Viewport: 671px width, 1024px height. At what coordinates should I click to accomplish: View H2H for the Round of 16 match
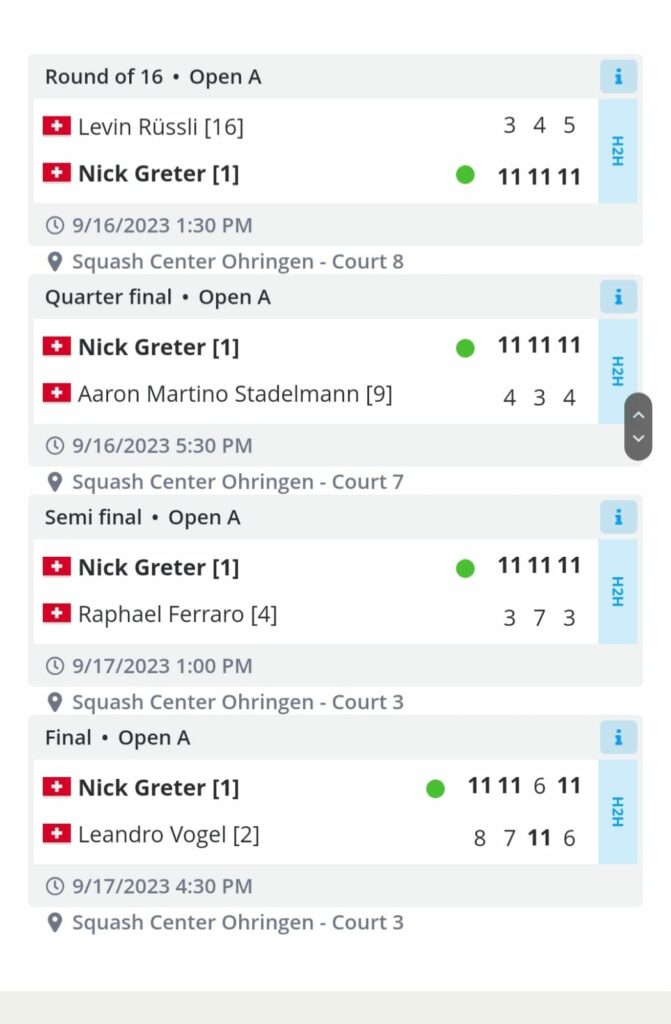point(618,151)
